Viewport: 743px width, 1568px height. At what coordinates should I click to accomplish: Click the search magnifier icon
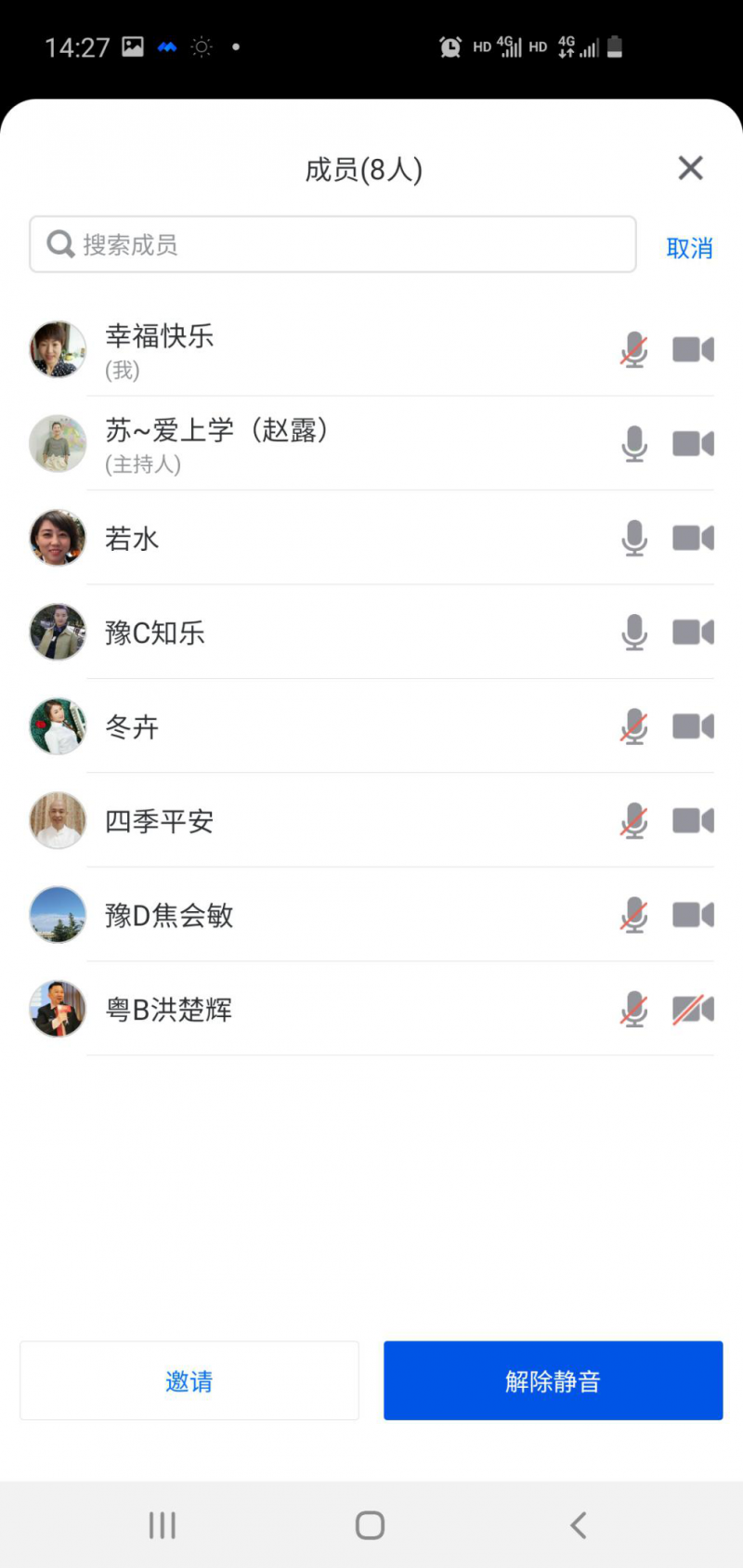coord(59,243)
